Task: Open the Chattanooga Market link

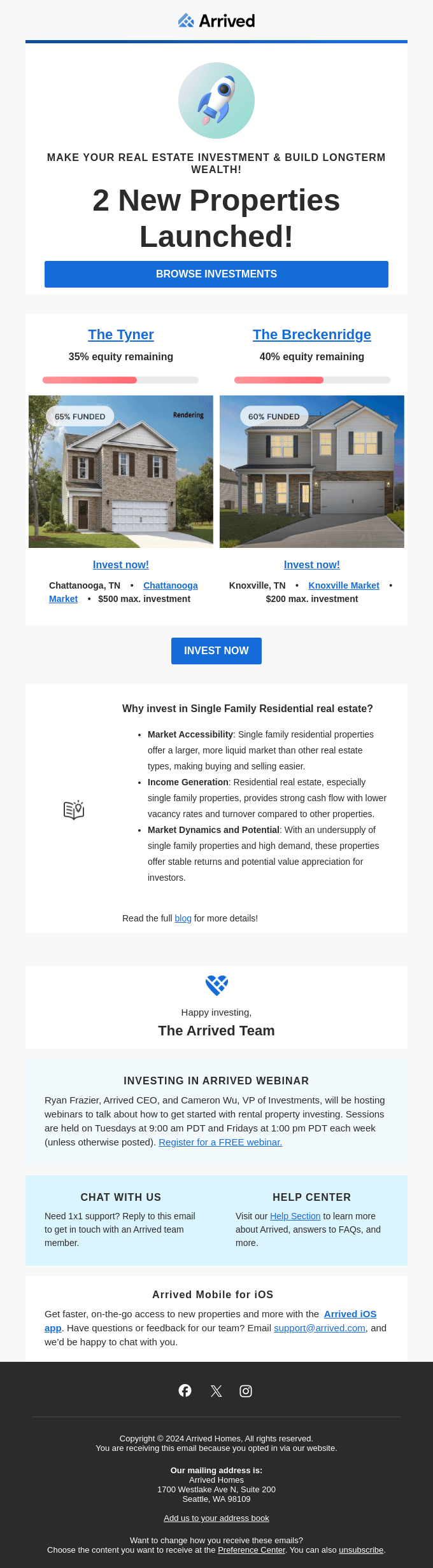Action: [170, 585]
